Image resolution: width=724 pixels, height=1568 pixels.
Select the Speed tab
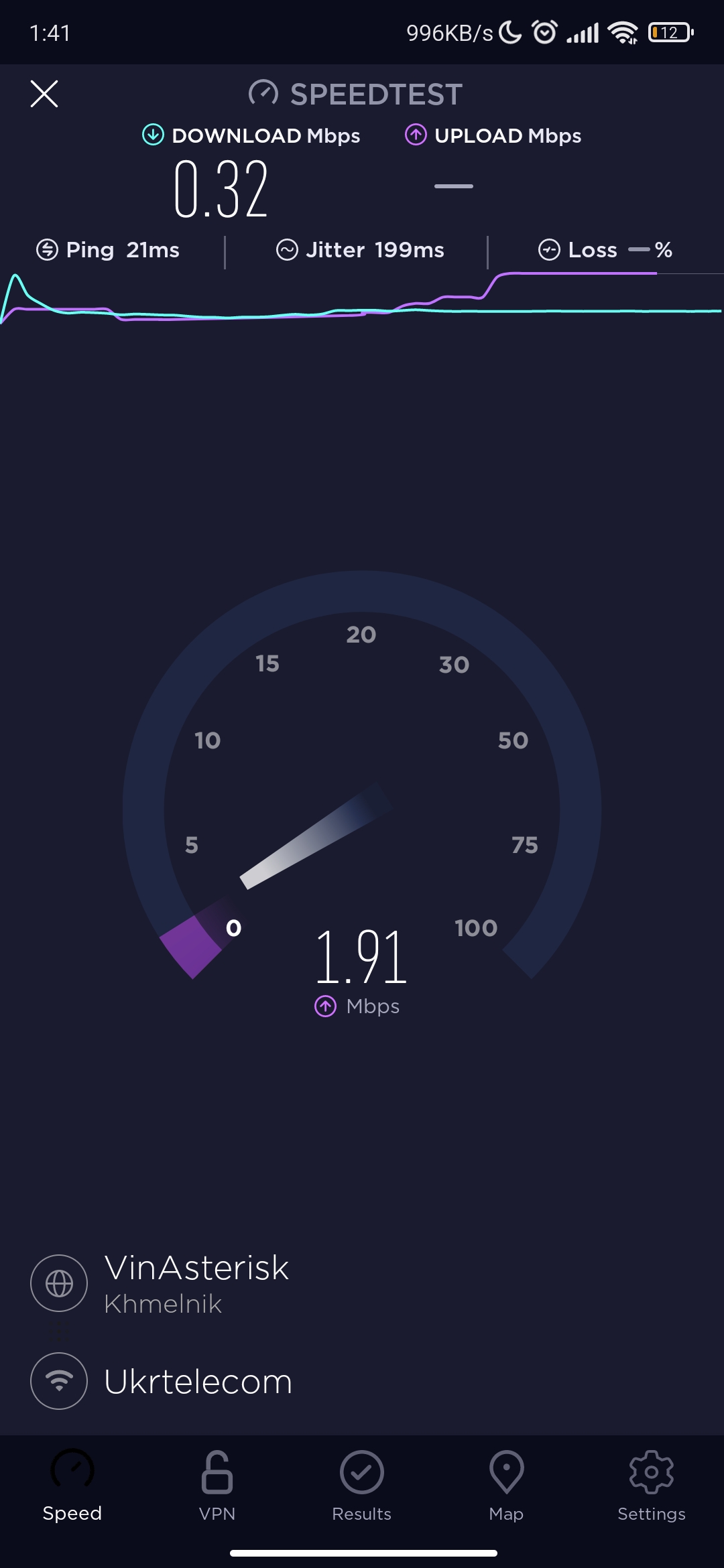[x=72, y=1485]
